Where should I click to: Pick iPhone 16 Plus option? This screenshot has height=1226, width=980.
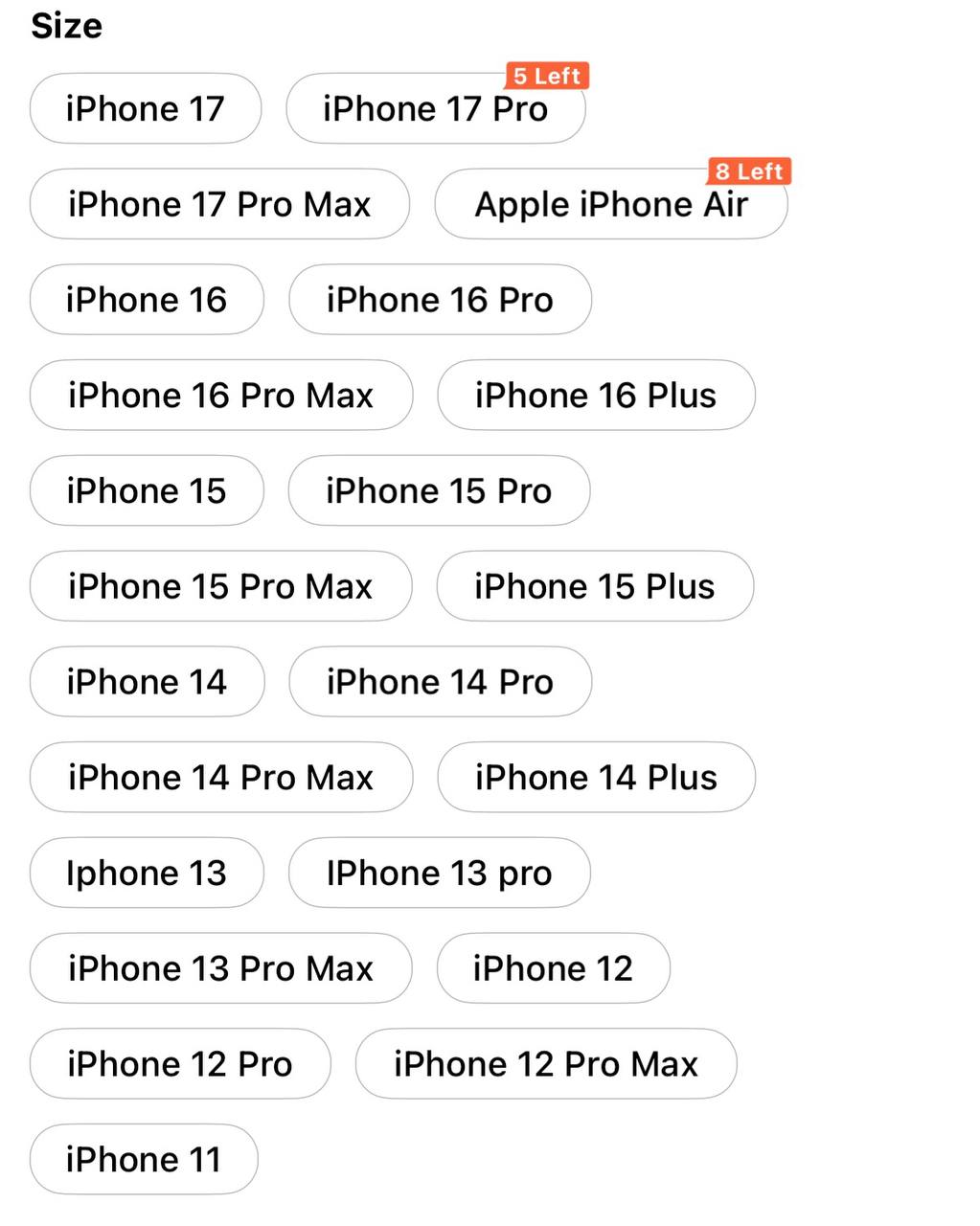click(596, 395)
